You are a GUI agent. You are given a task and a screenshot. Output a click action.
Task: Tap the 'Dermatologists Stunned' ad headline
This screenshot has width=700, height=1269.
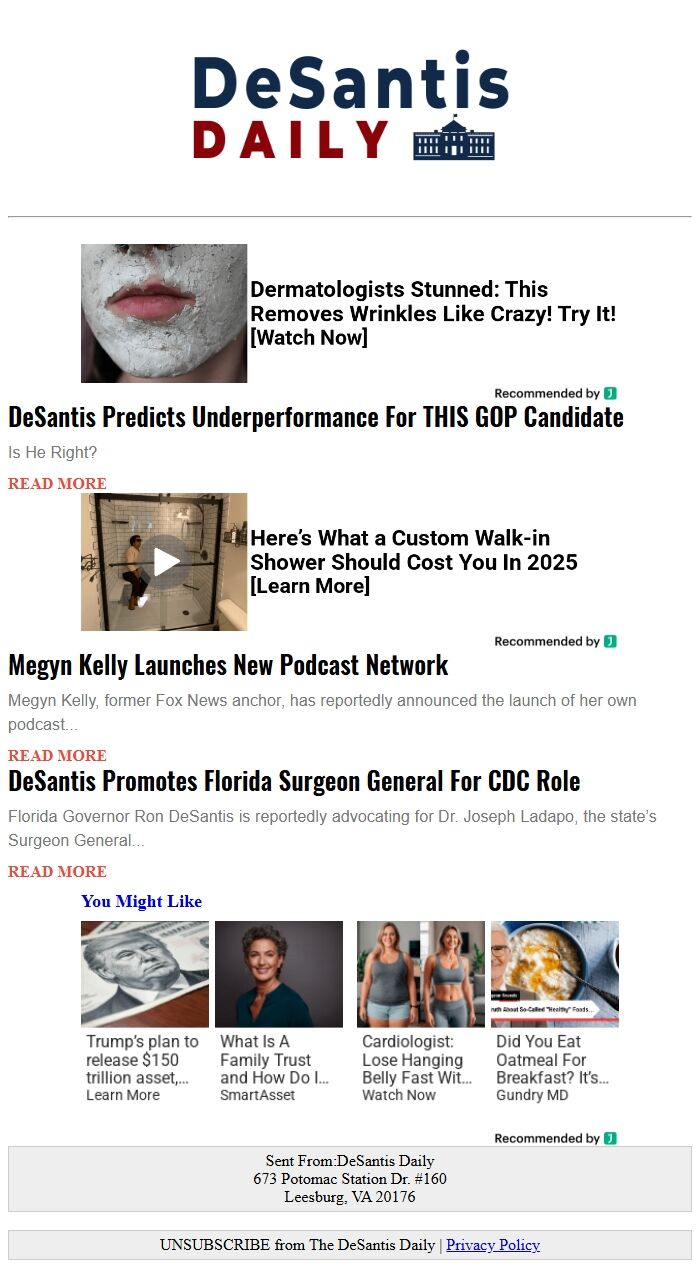(x=432, y=313)
